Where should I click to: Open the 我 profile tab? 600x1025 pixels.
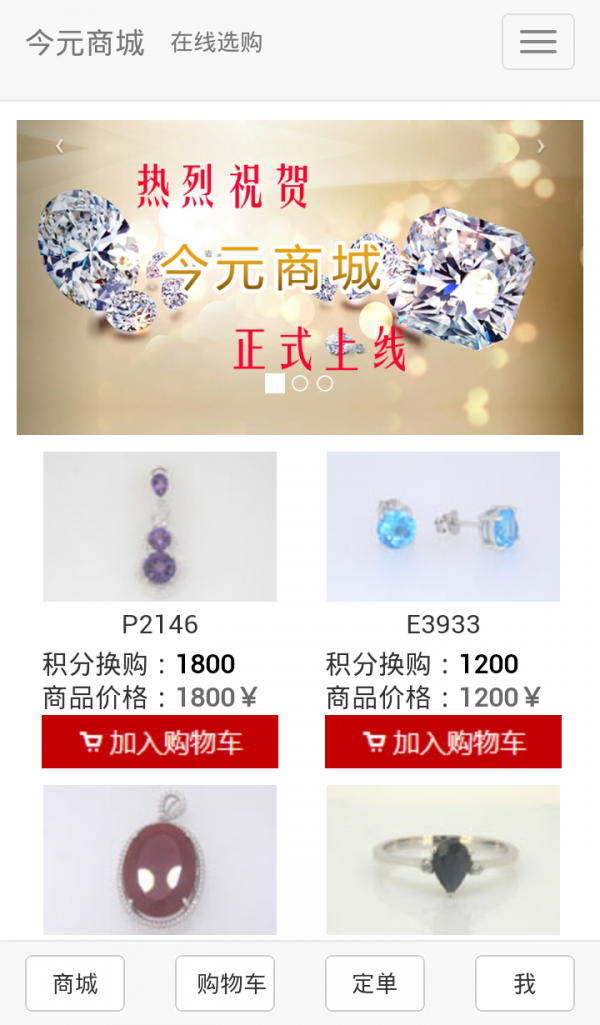coord(525,984)
